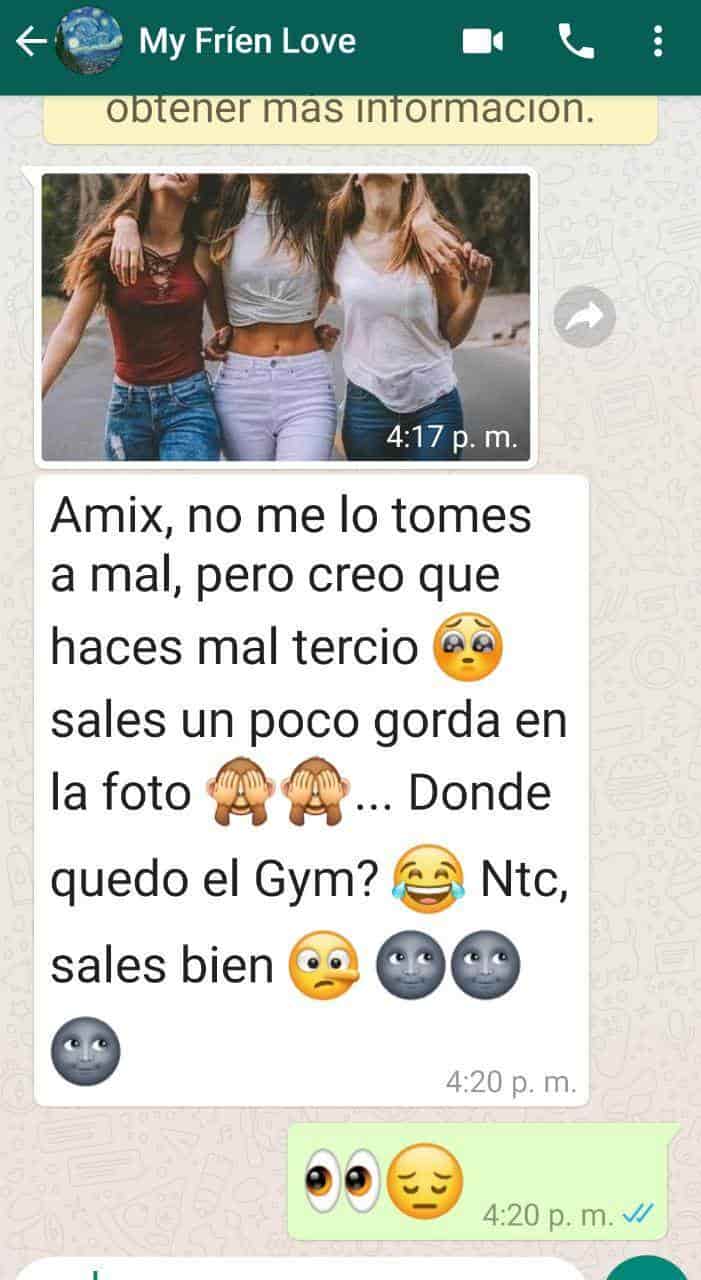The image size is (701, 1280).
Task: Go back to the chat list
Action: click(x=30, y=42)
